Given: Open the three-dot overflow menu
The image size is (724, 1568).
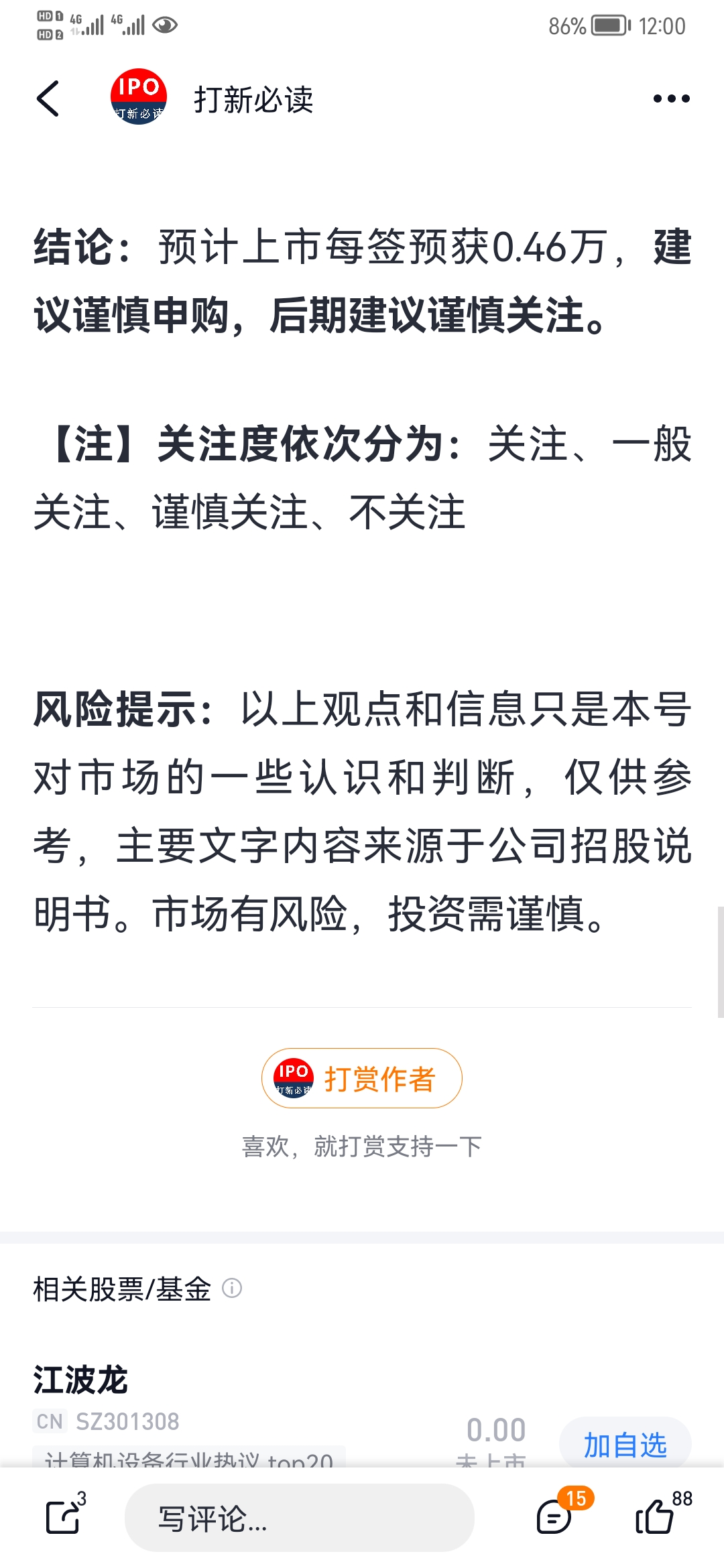Looking at the screenshot, I should click(671, 99).
